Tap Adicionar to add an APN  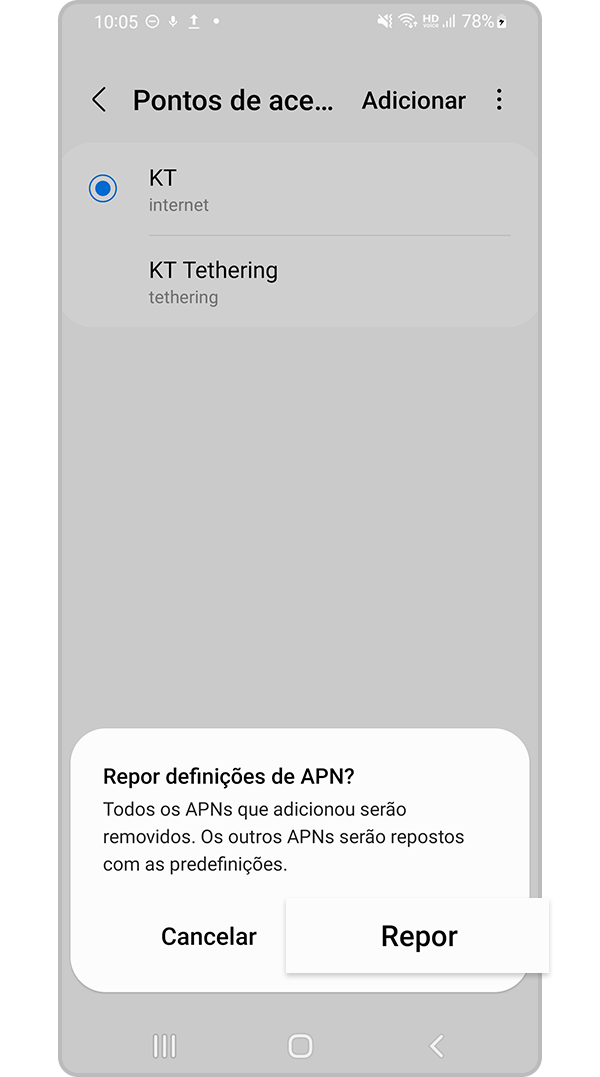413,100
